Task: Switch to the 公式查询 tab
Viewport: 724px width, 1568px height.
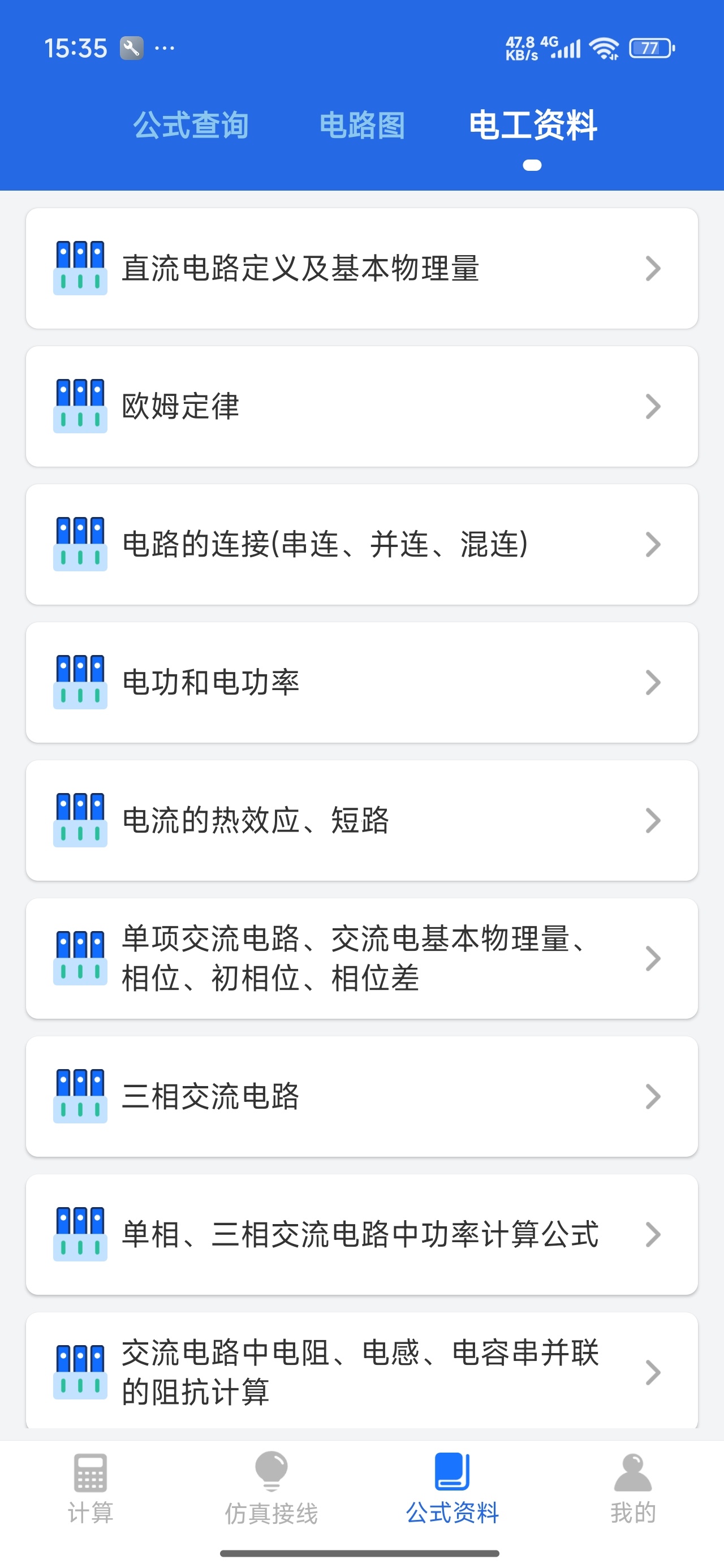Action: (x=191, y=126)
